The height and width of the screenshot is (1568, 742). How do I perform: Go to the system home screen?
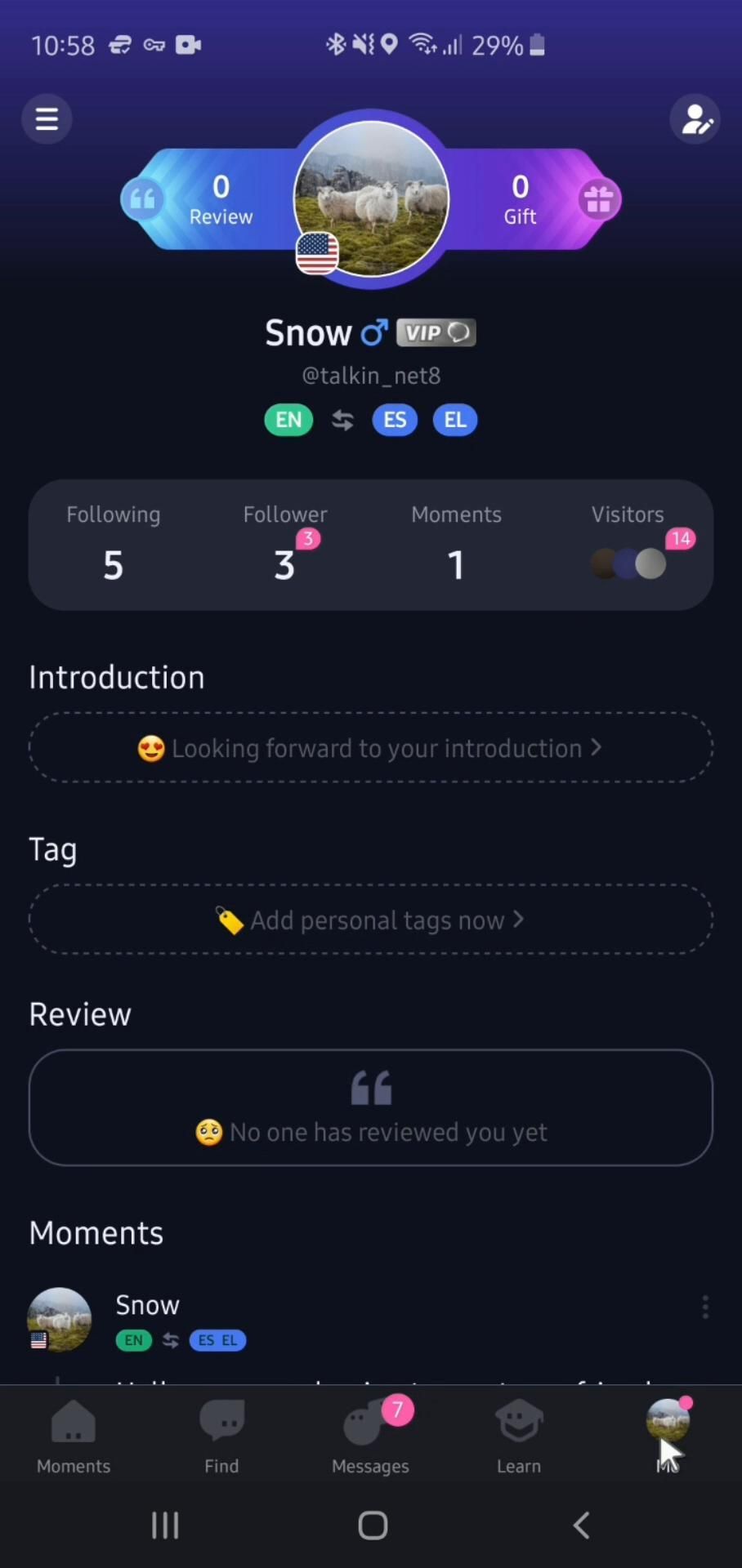(373, 1525)
